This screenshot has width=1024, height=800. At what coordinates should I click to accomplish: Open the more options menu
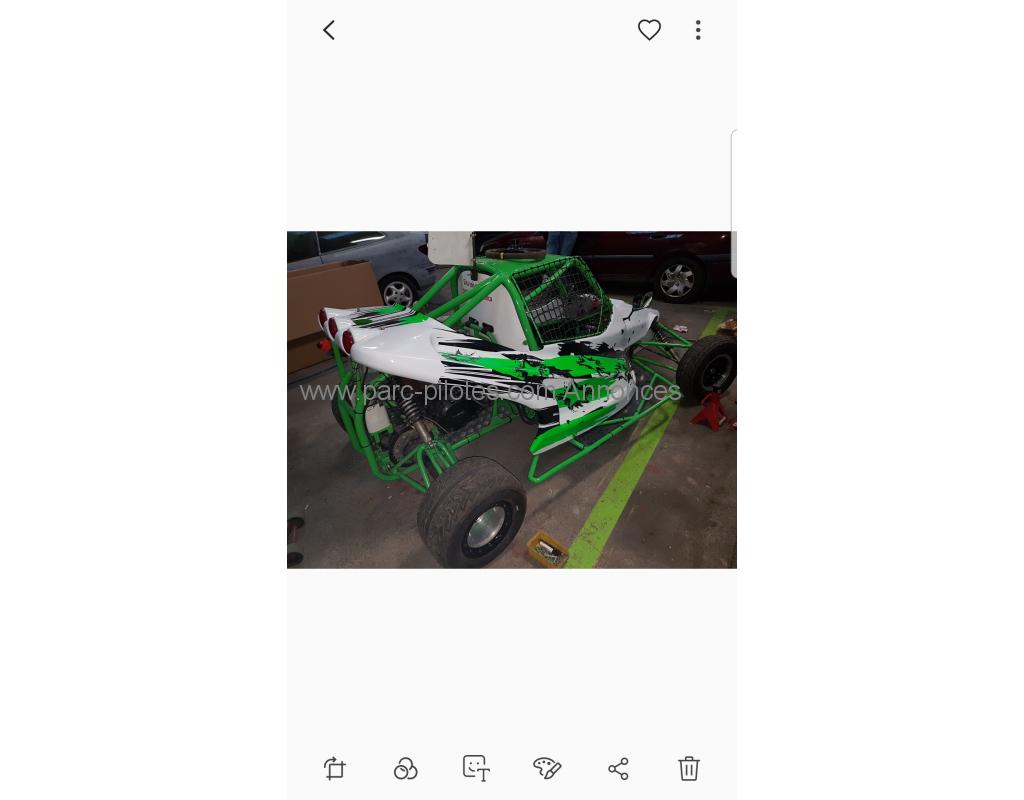[698, 30]
